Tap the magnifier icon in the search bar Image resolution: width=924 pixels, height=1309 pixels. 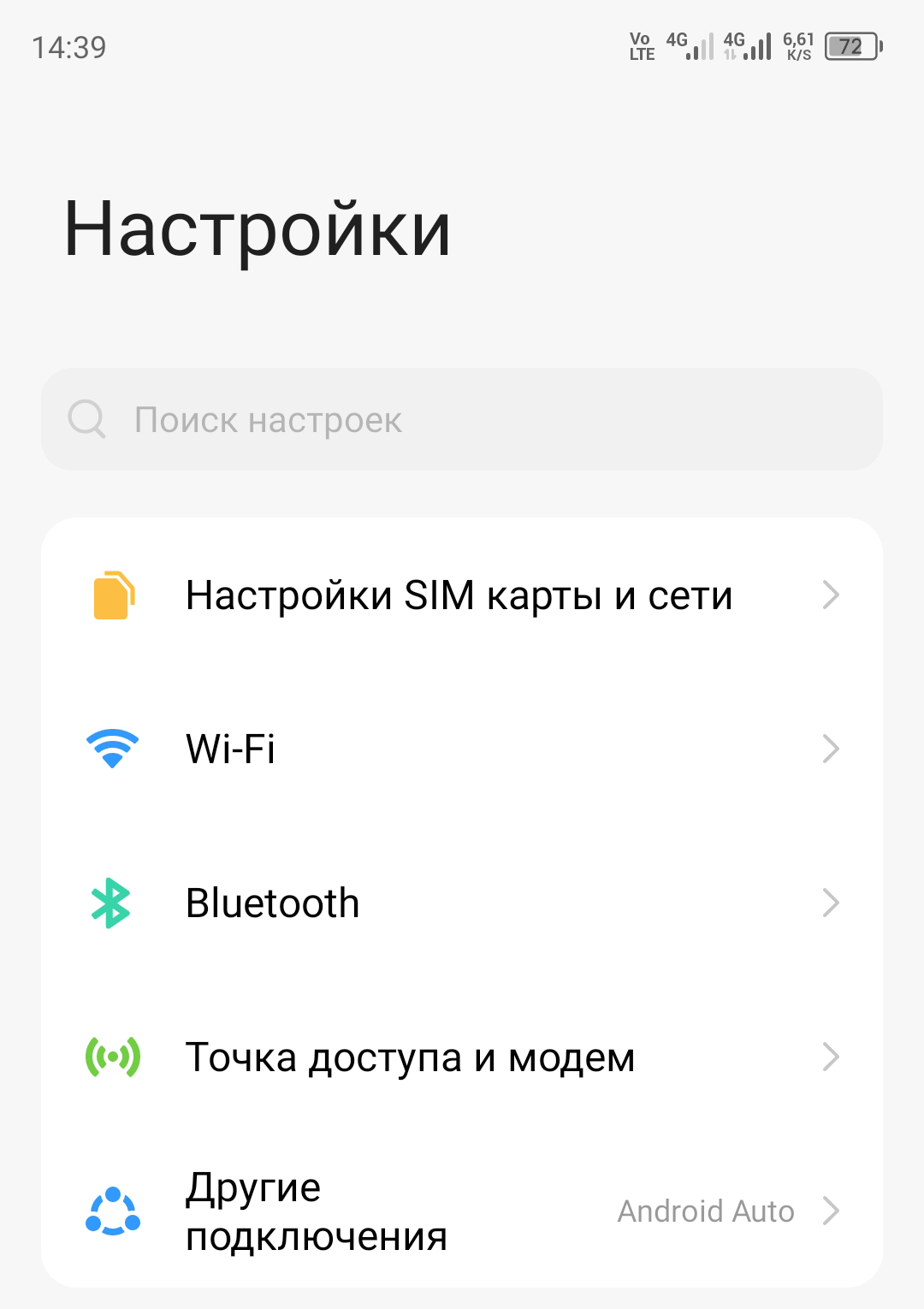pyautogui.click(x=86, y=419)
